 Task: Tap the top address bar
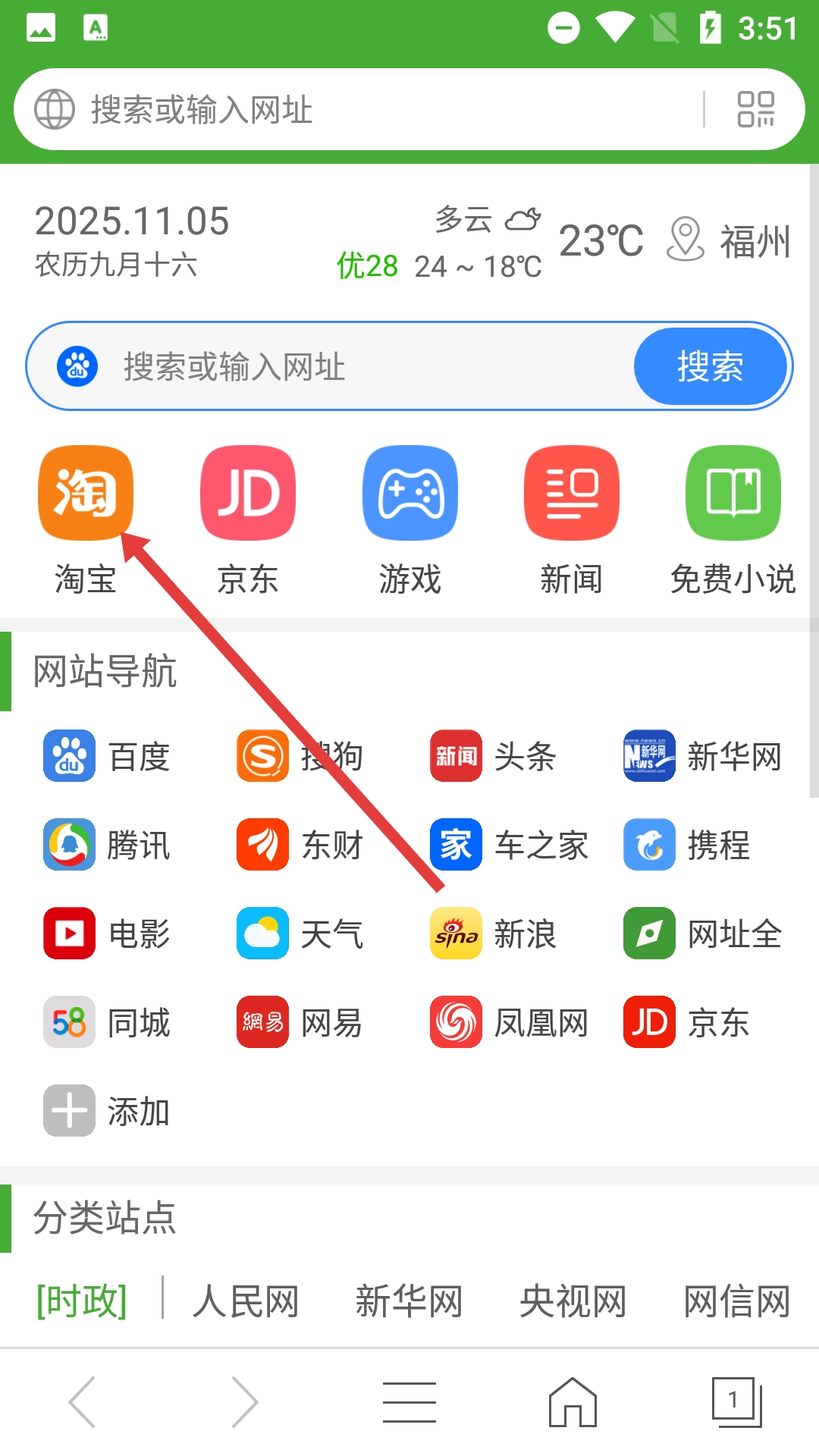pyautogui.click(x=364, y=110)
